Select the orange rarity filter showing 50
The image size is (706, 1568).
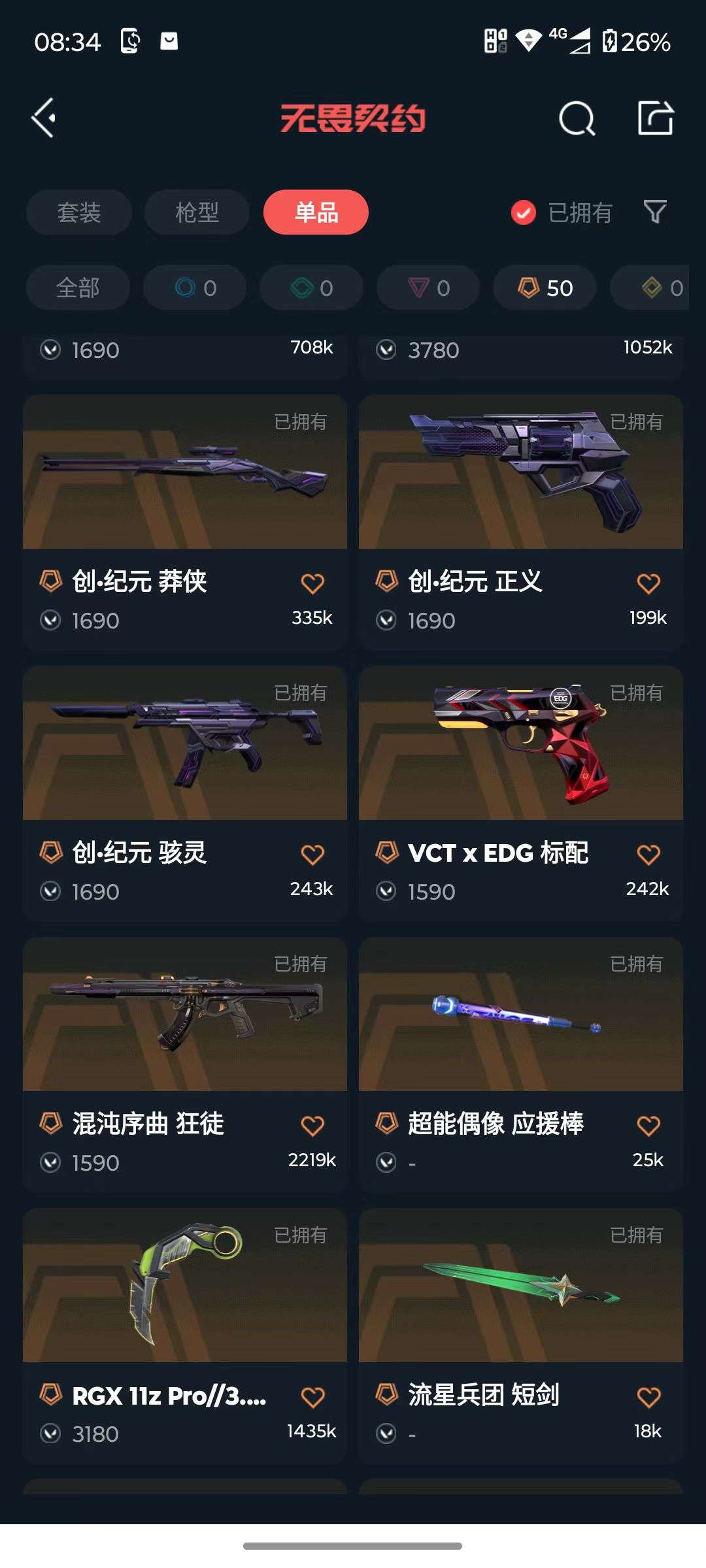pyautogui.click(x=544, y=287)
